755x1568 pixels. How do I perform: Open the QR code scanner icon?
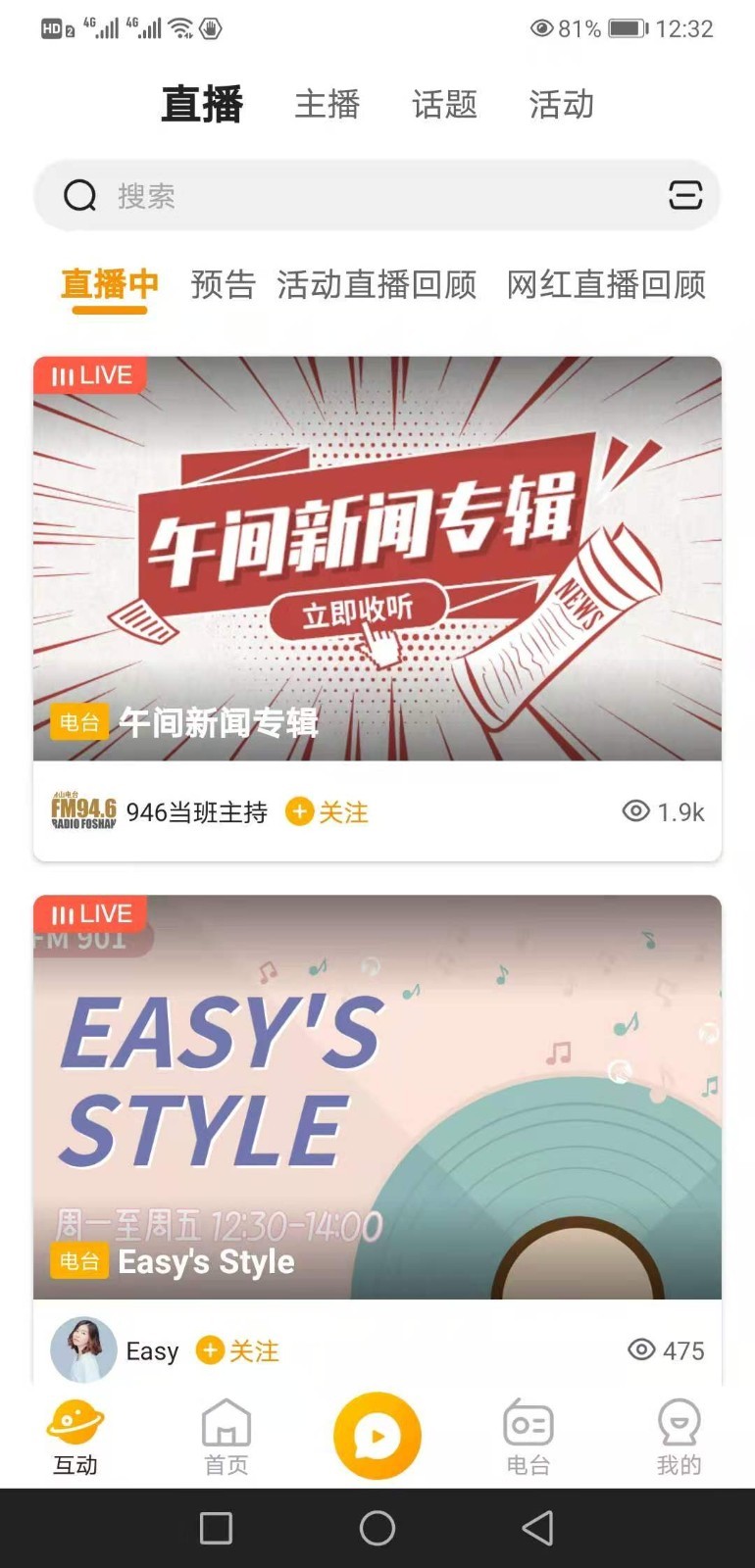[685, 195]
